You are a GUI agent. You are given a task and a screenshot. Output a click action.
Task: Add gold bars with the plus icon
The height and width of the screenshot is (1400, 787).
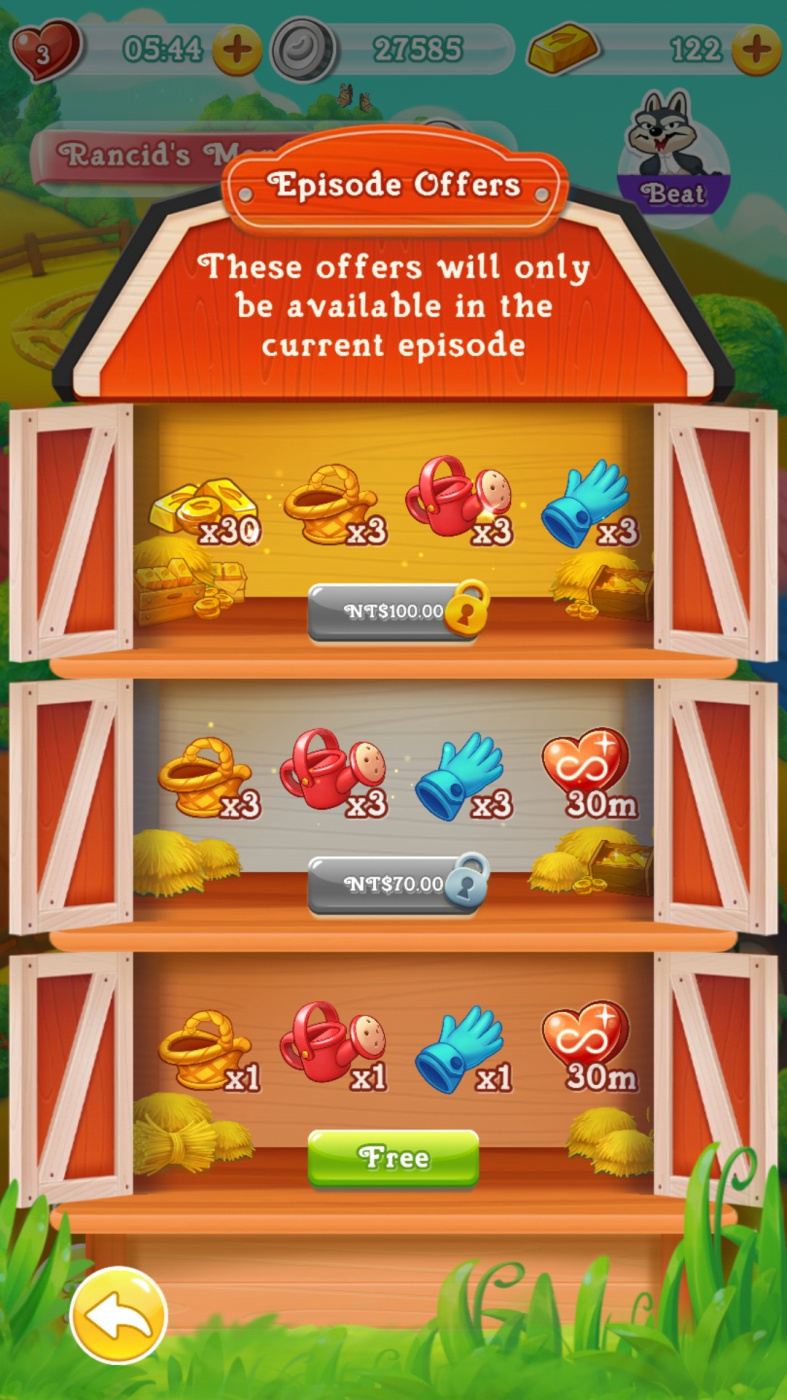click(756, 50)
